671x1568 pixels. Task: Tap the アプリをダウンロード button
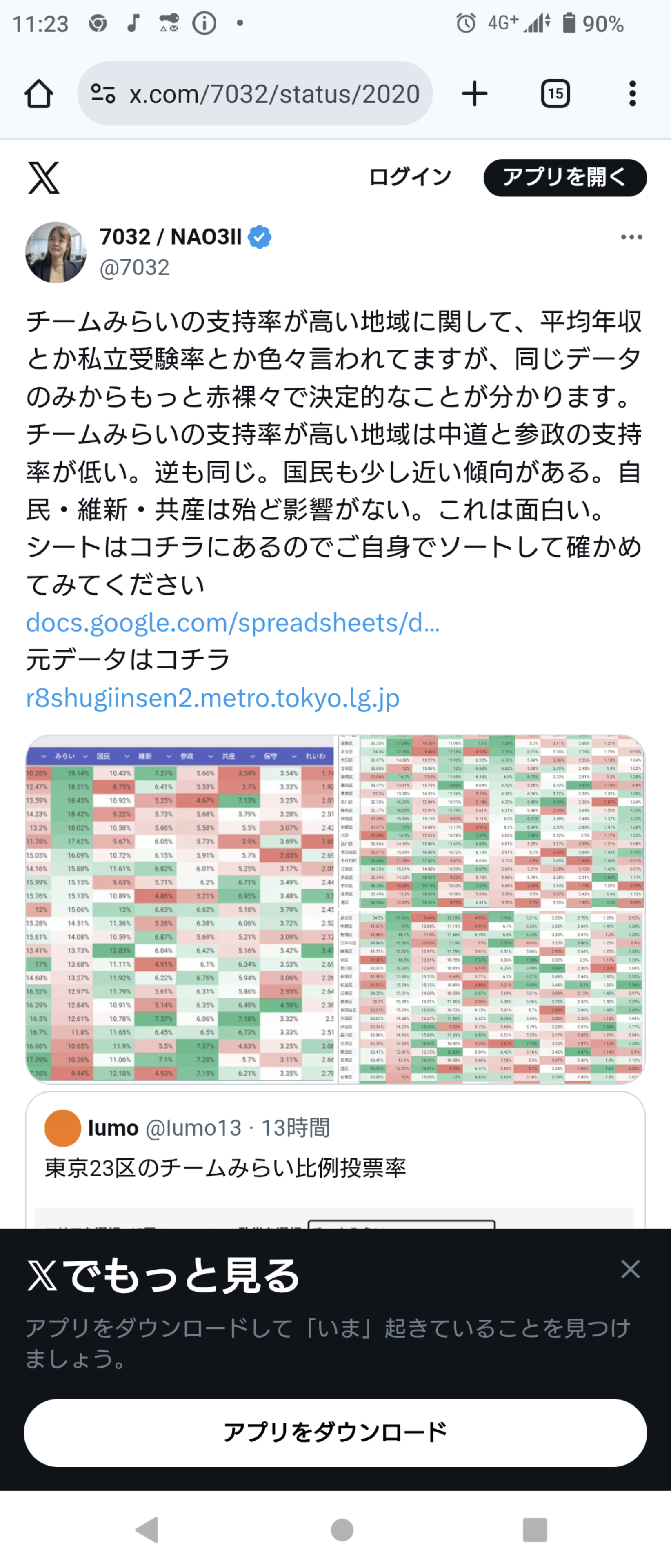(x=335, y=1432)
